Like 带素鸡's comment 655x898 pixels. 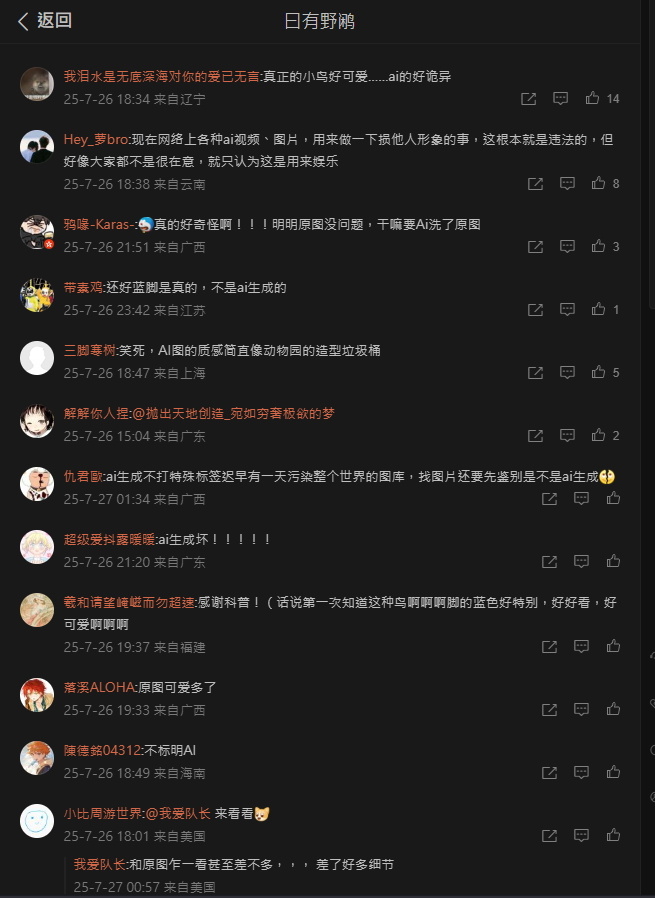[598, 309]
